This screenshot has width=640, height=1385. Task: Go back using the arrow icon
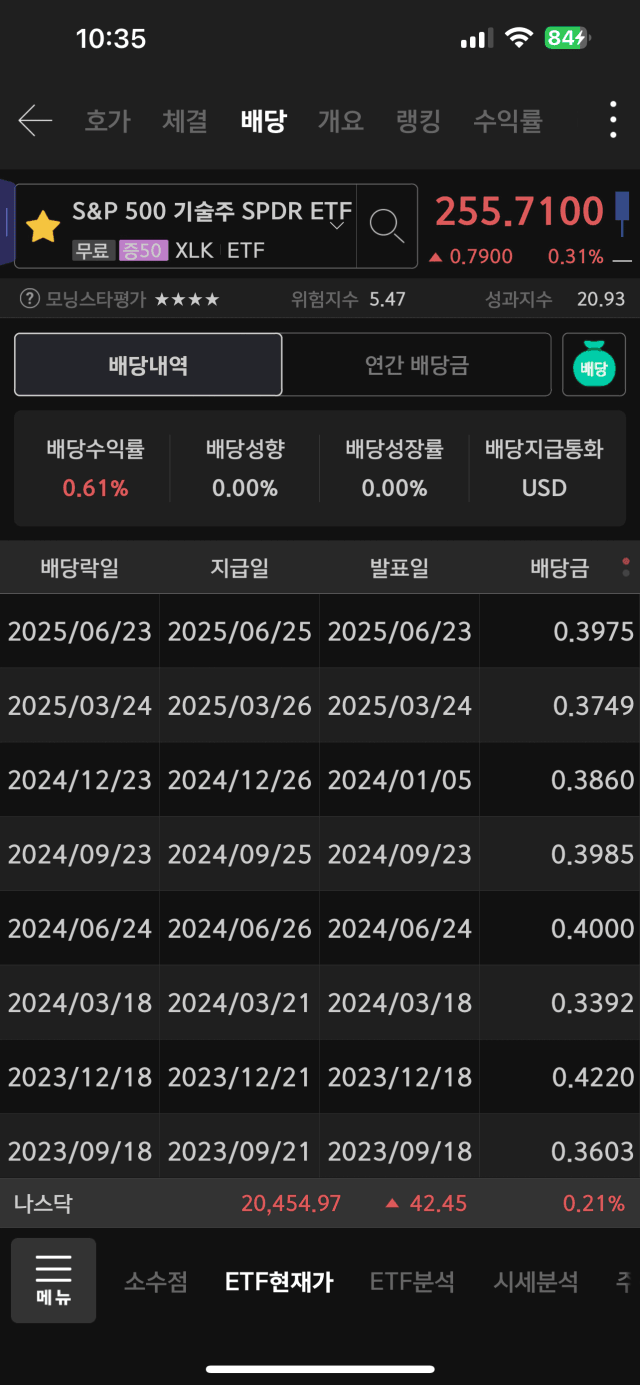pyautogui.click(x=35, y=121)
